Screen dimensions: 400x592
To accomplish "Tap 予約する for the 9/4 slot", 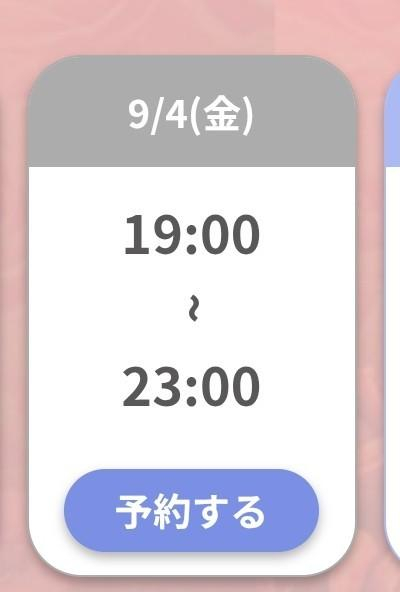I will pyautogui.click(x=191, y=510).
